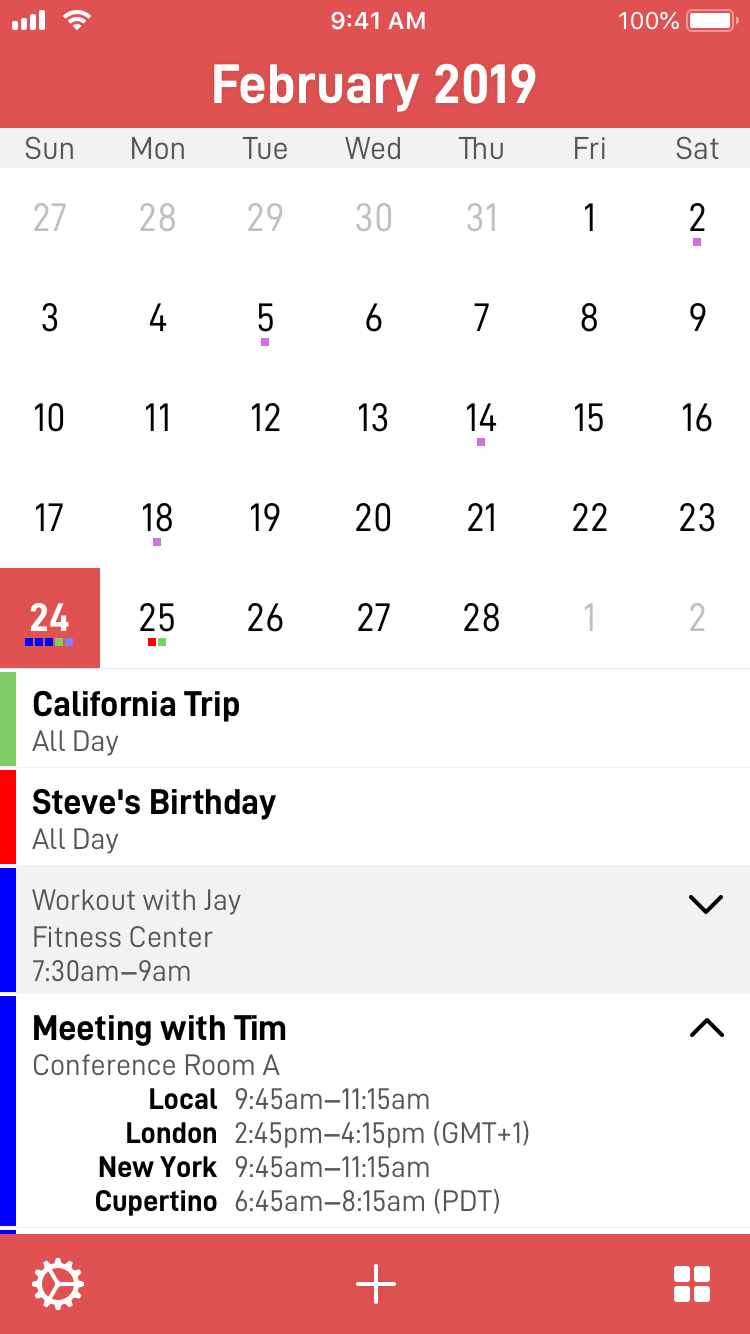Expand the Workout with Jay event
Viewport: 750px width, 1334px height.
tap(706, 904)
